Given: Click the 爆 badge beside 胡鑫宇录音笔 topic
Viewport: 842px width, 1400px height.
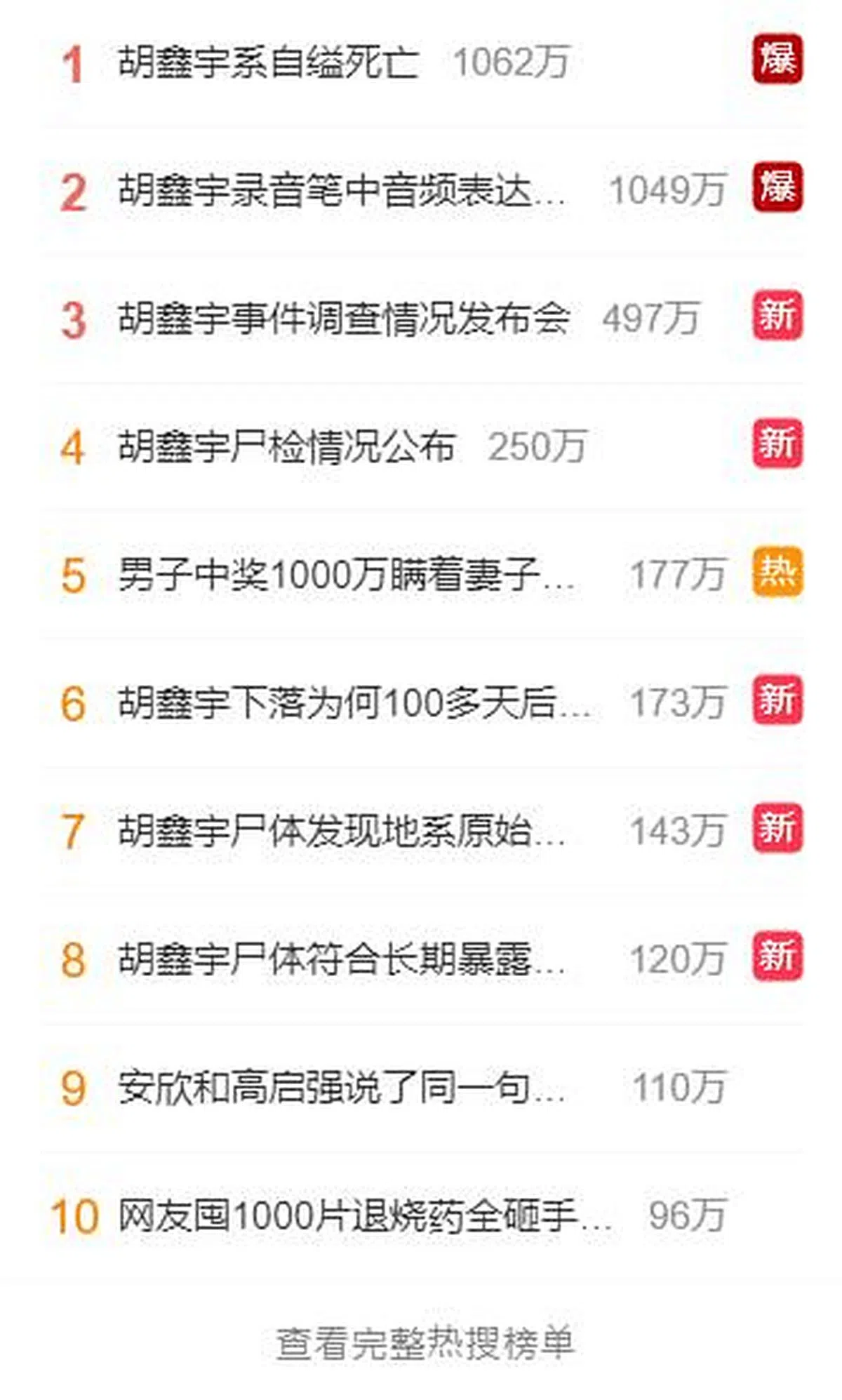Looking at the screenshot, I should click(777, 189).
